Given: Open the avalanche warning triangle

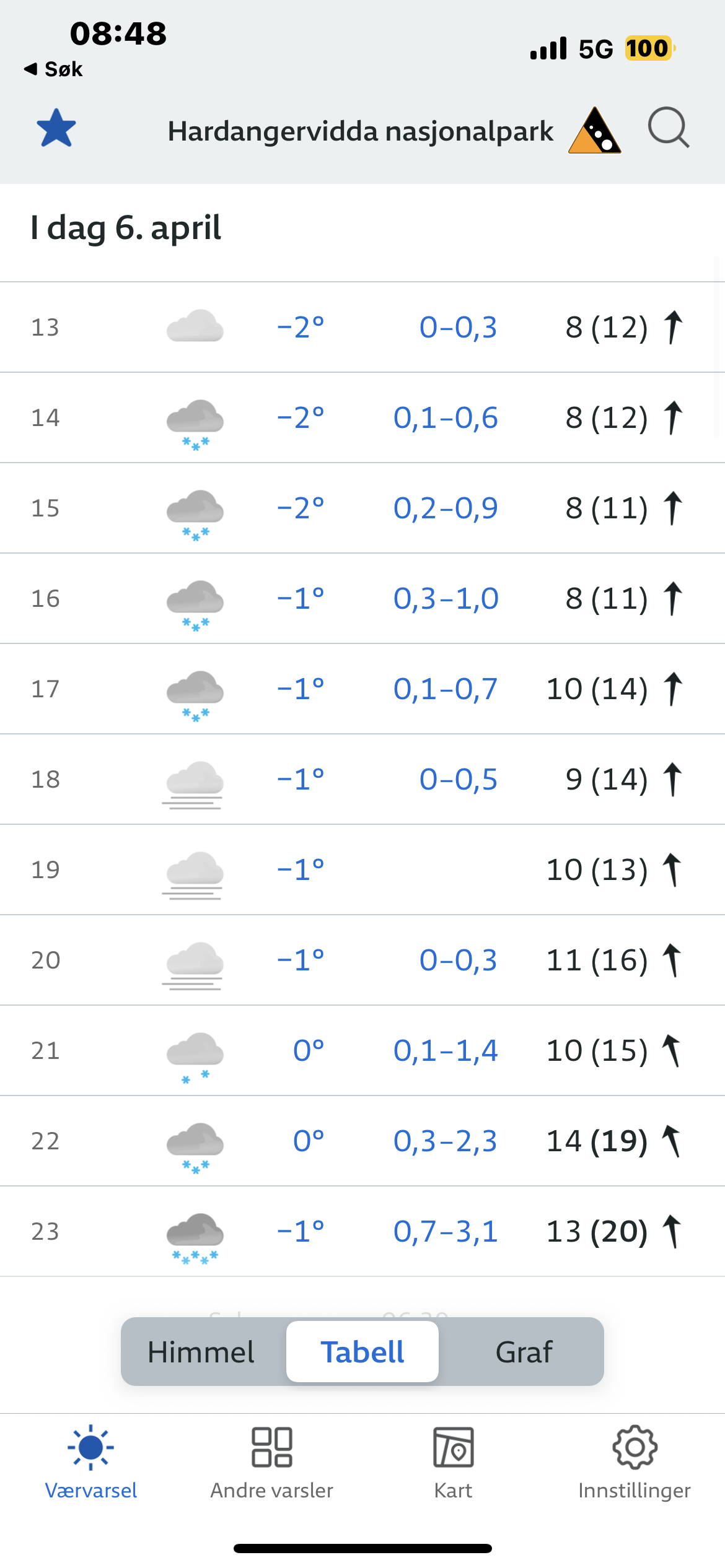Looking at the screenshot, I should tap(594, 131).
